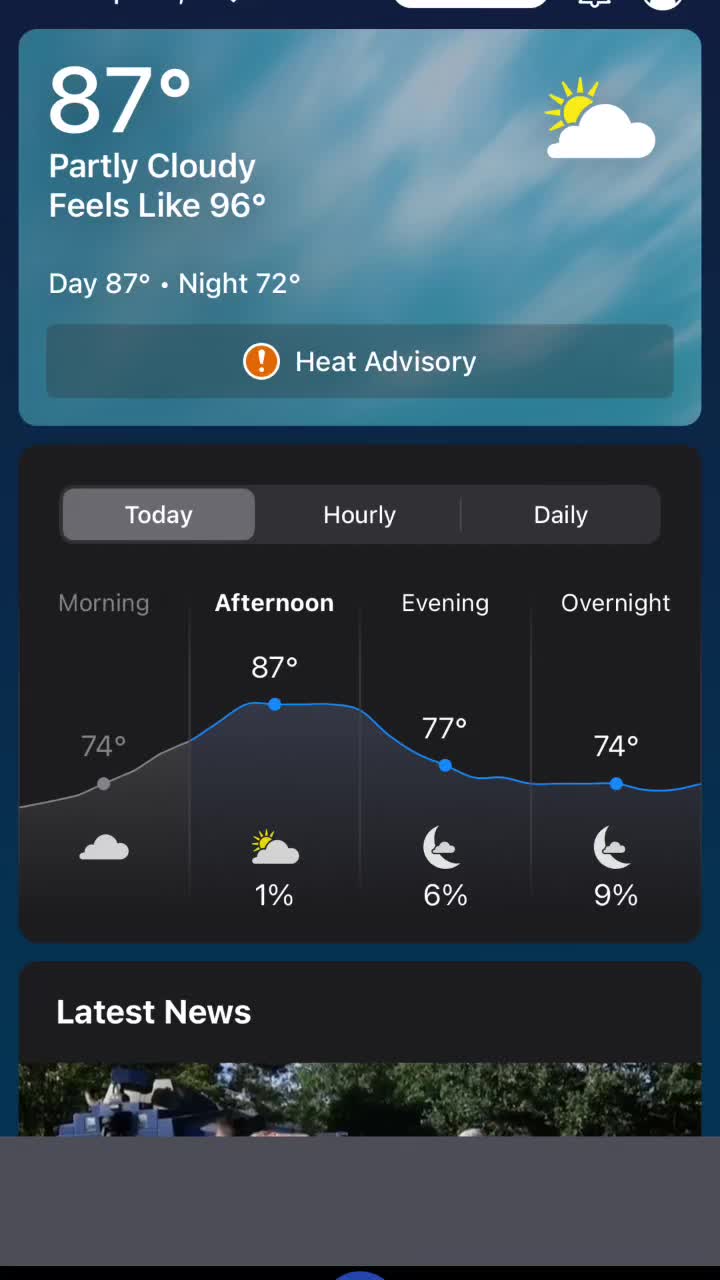Open the Latest News story image
This screenshot has width=720, height=1280.
(360, 1098)
